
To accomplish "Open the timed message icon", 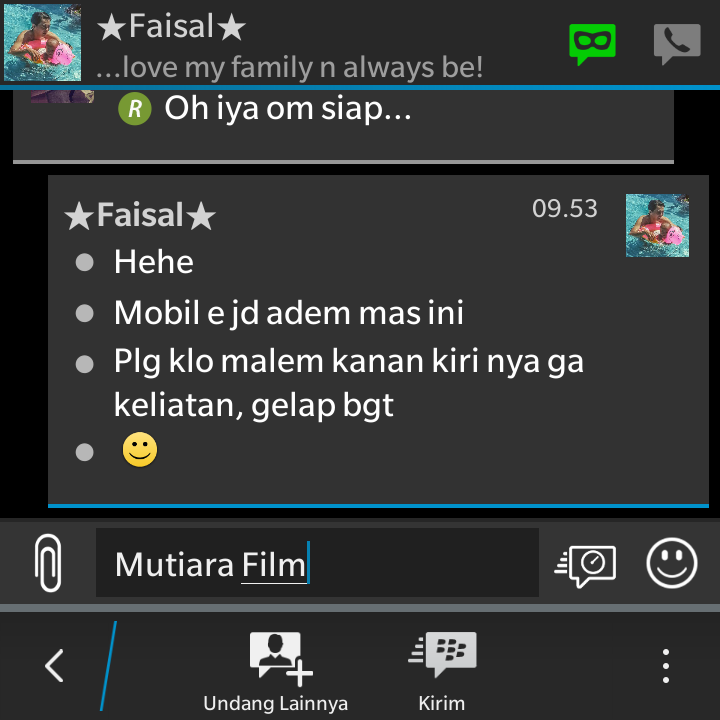I will (x=586, y=564).
